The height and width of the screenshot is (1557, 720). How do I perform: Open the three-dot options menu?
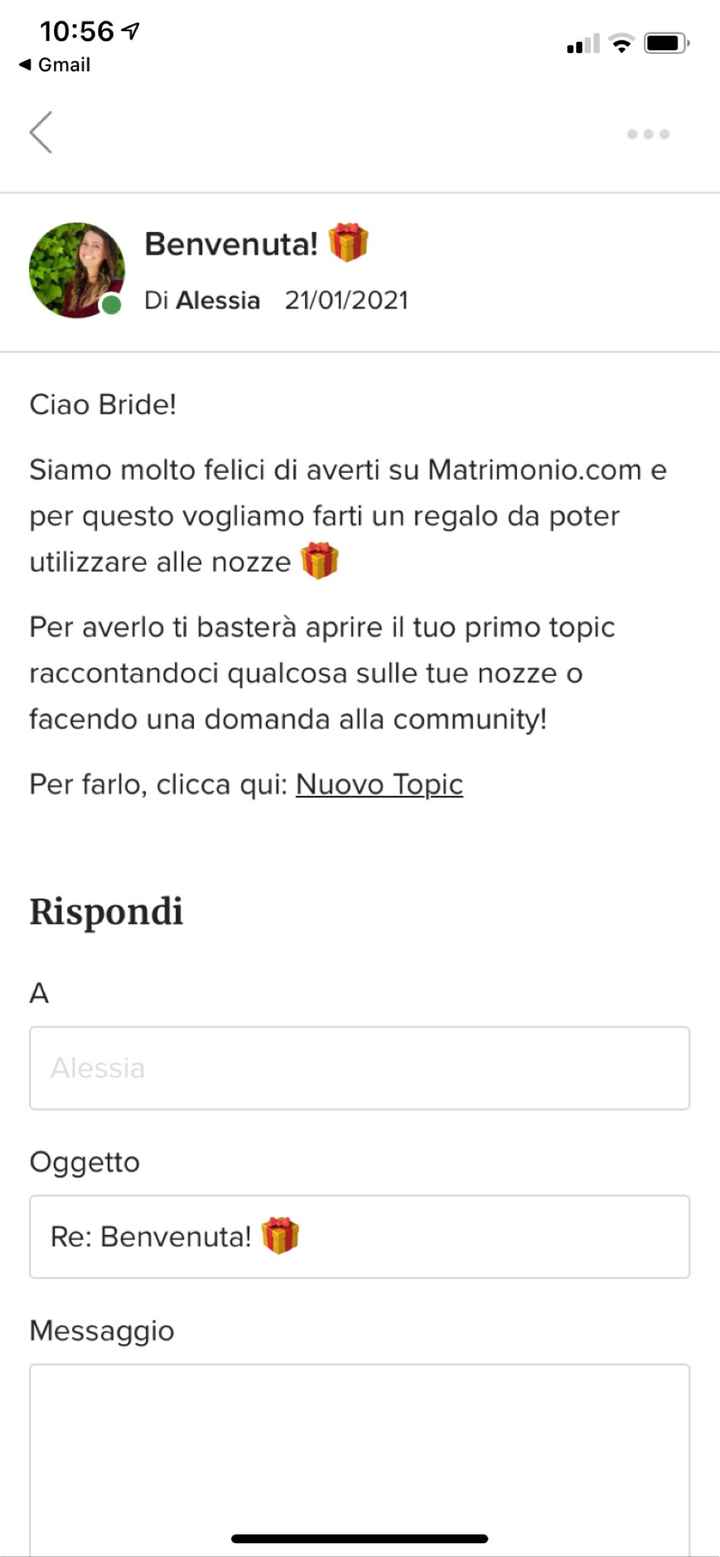pos(648,133)
